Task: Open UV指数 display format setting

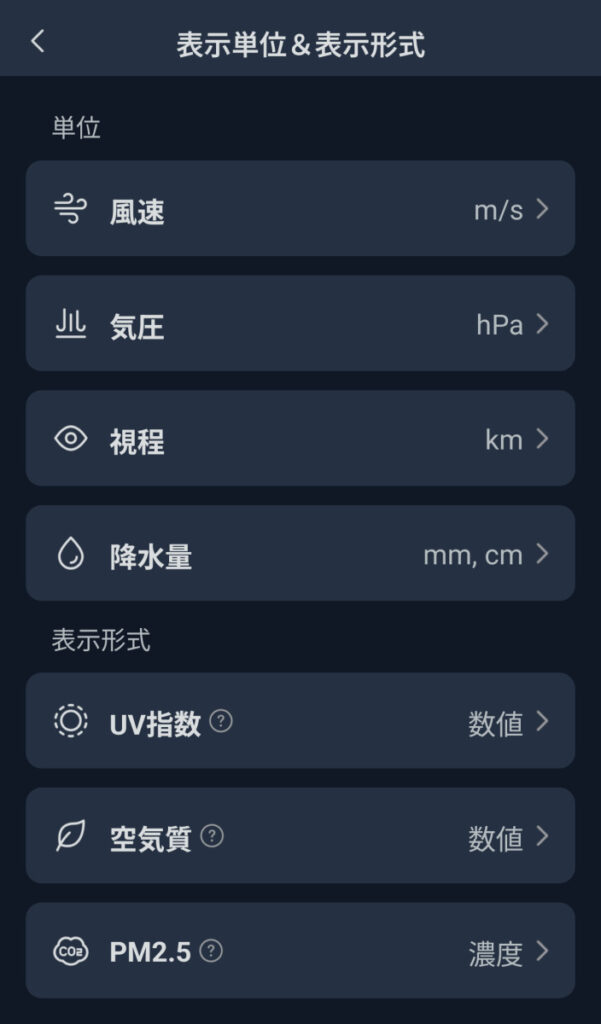Action: point(300,720)
